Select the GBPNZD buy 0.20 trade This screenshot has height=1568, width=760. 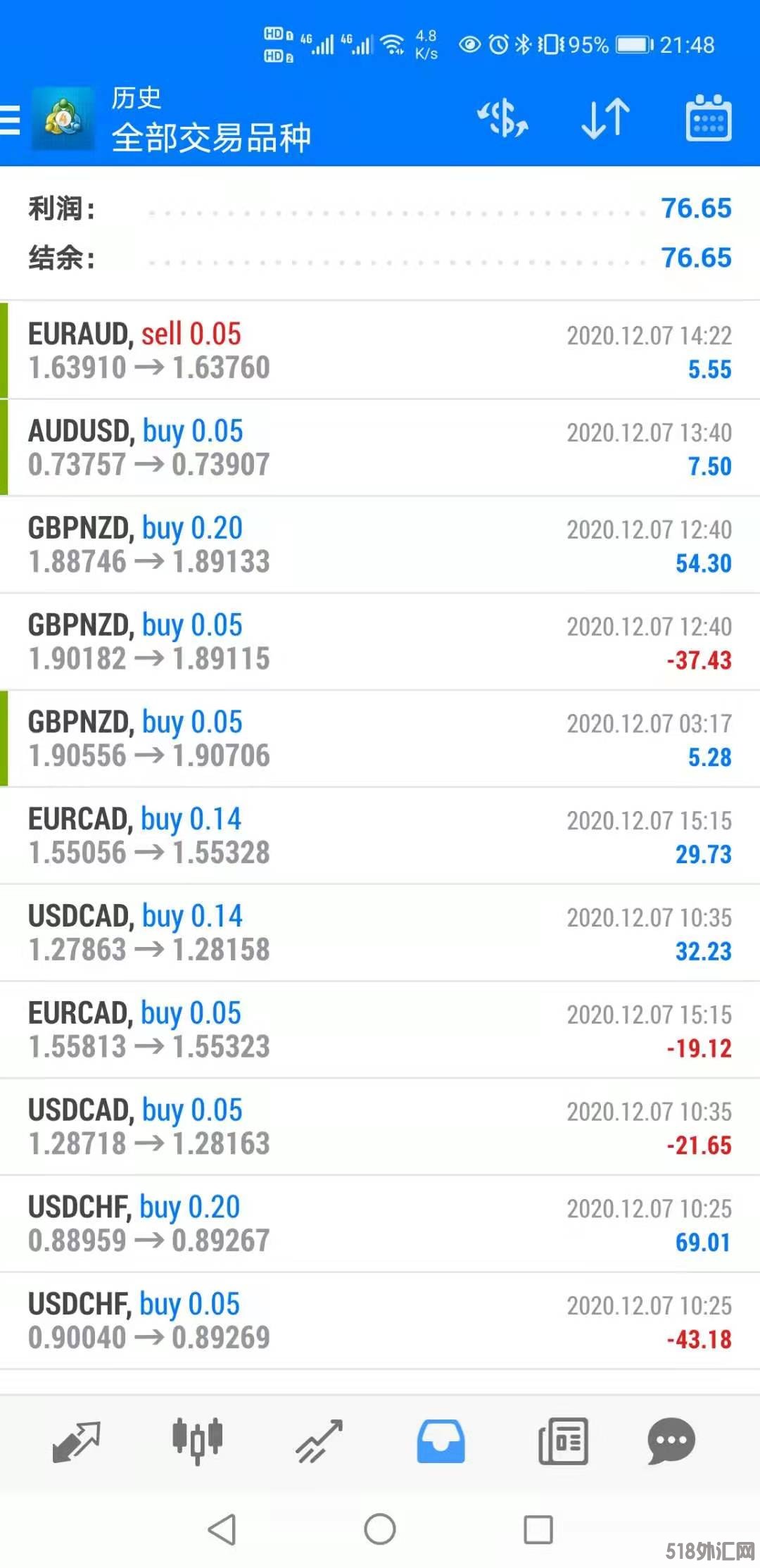380,545
